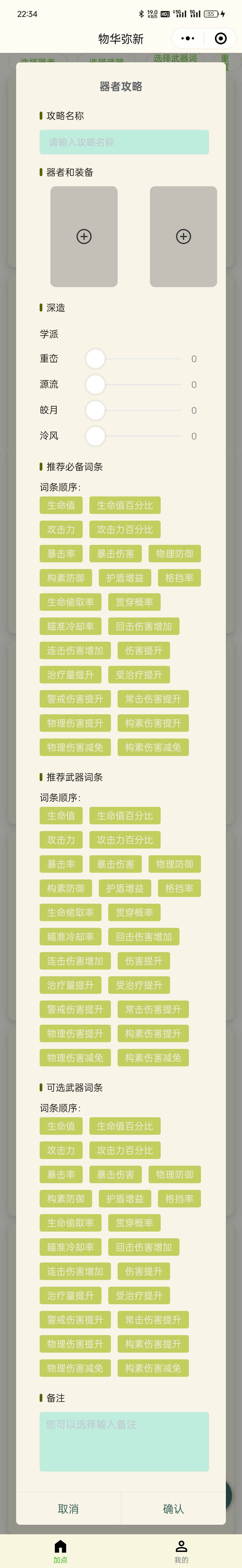
Task: Open the mini program more menu
Action: coord(188,38)
